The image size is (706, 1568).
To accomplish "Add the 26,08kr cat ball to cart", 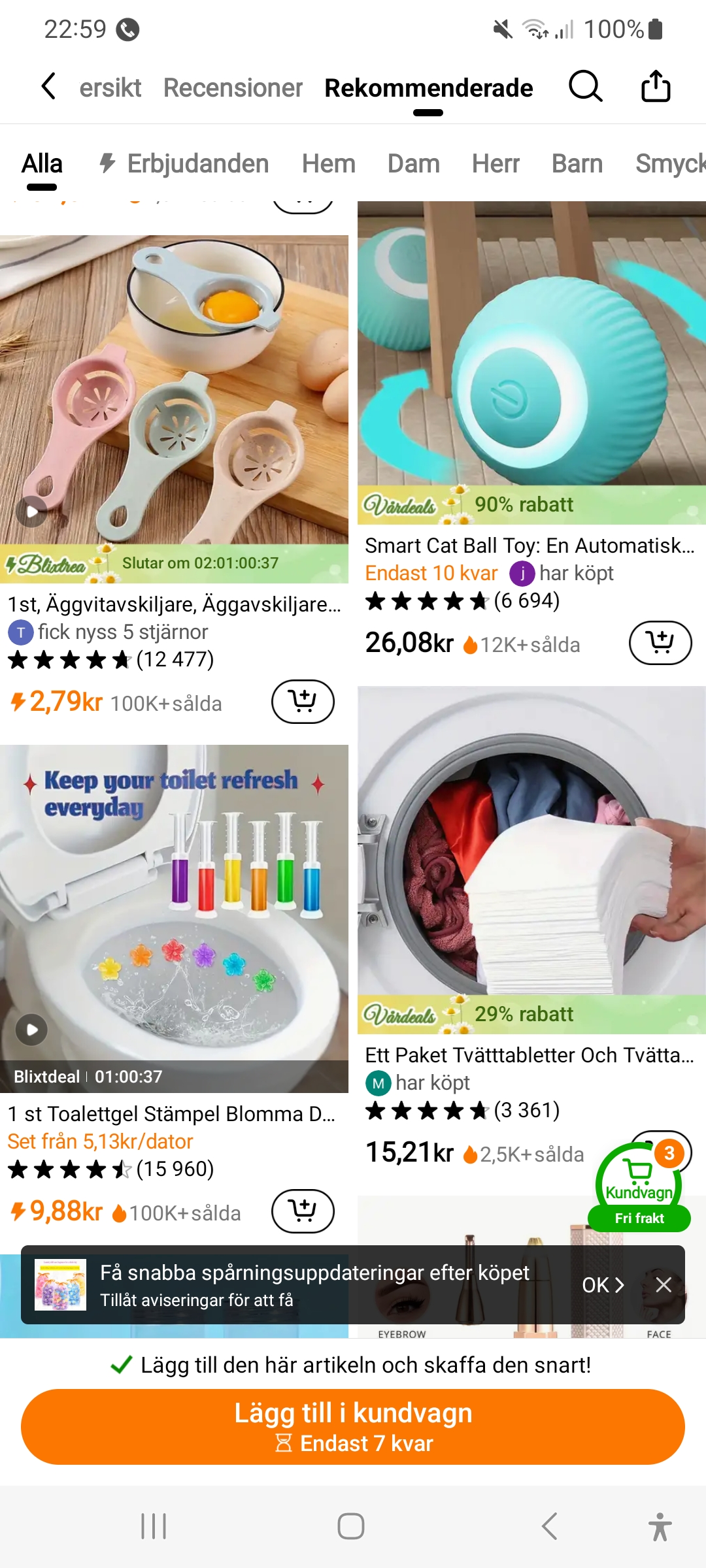I will pos(660,643).
